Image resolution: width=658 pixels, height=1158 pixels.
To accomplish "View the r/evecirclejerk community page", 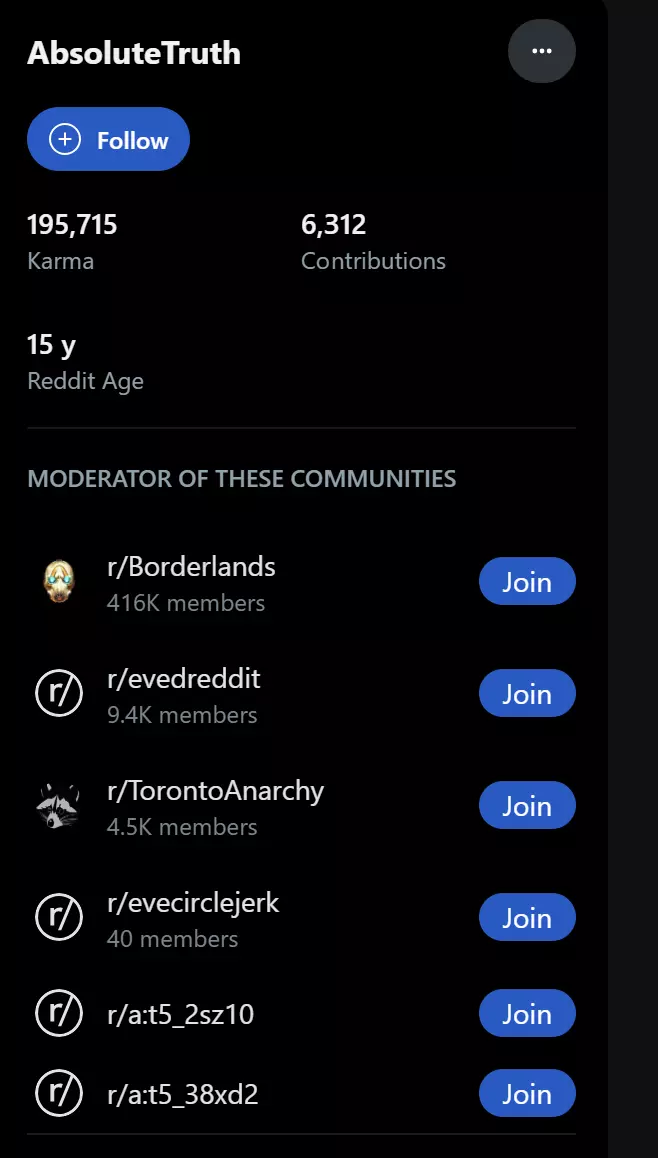I will click(193, 903).
